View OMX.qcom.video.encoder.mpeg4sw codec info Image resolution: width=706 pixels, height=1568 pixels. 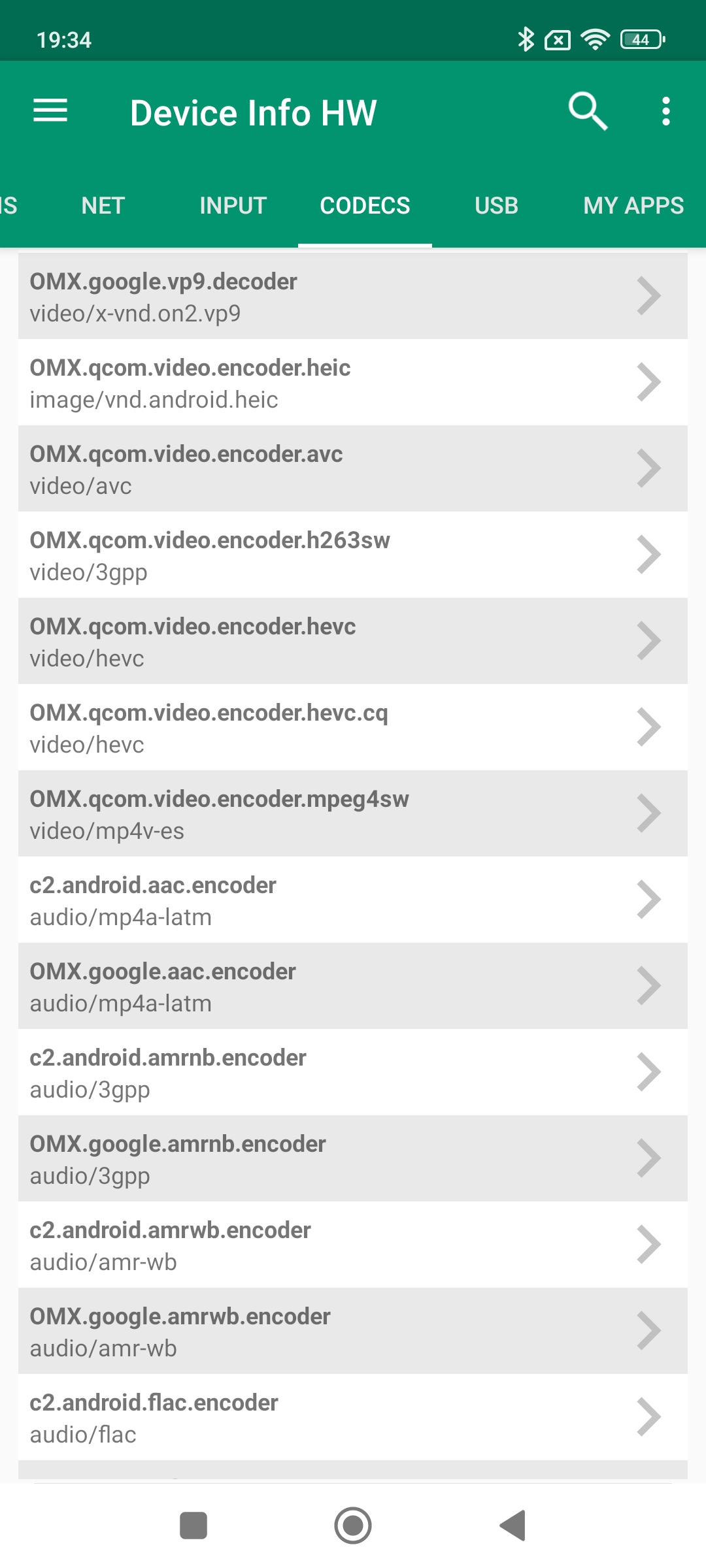tap(353, 814)
